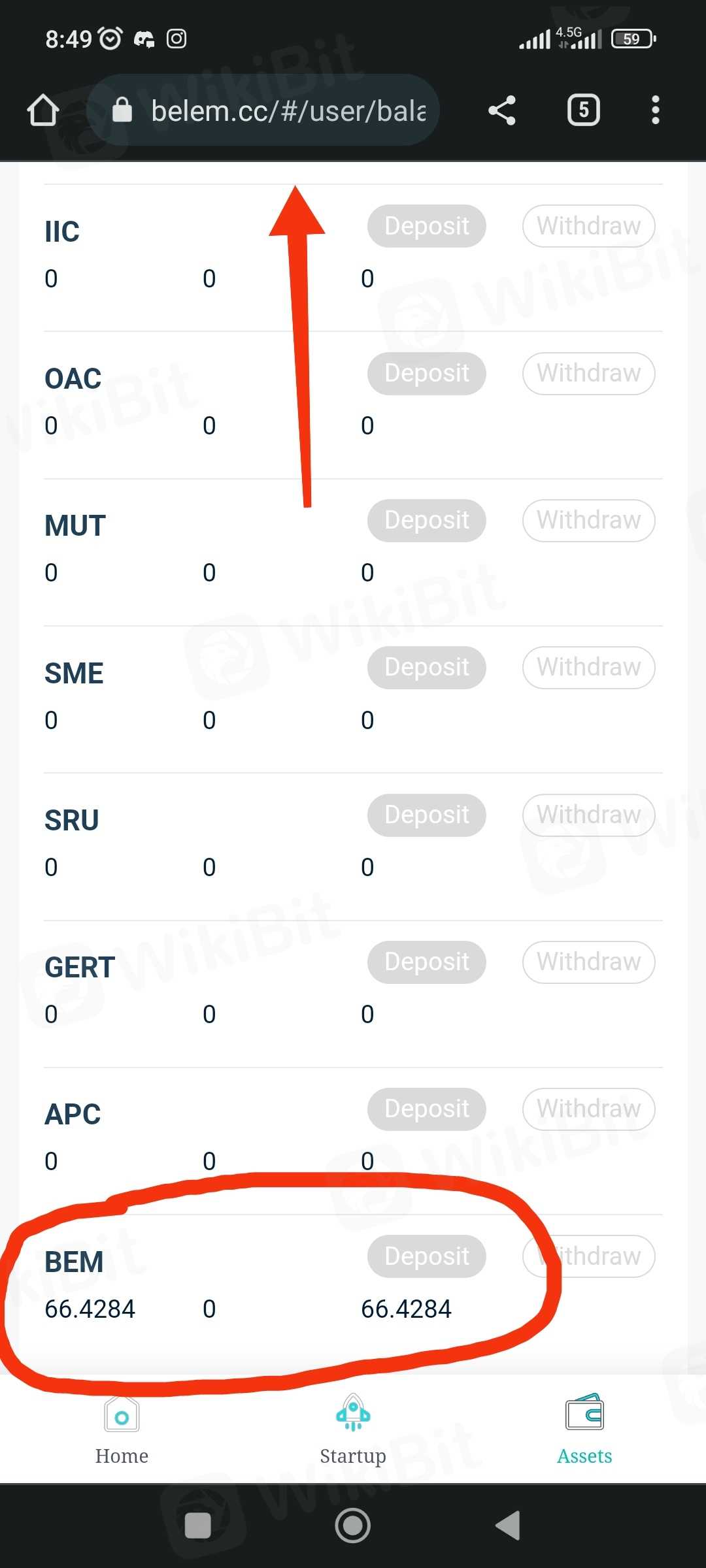Deposit SME coins
706x1568 pixels.
[x=426, y=667]
